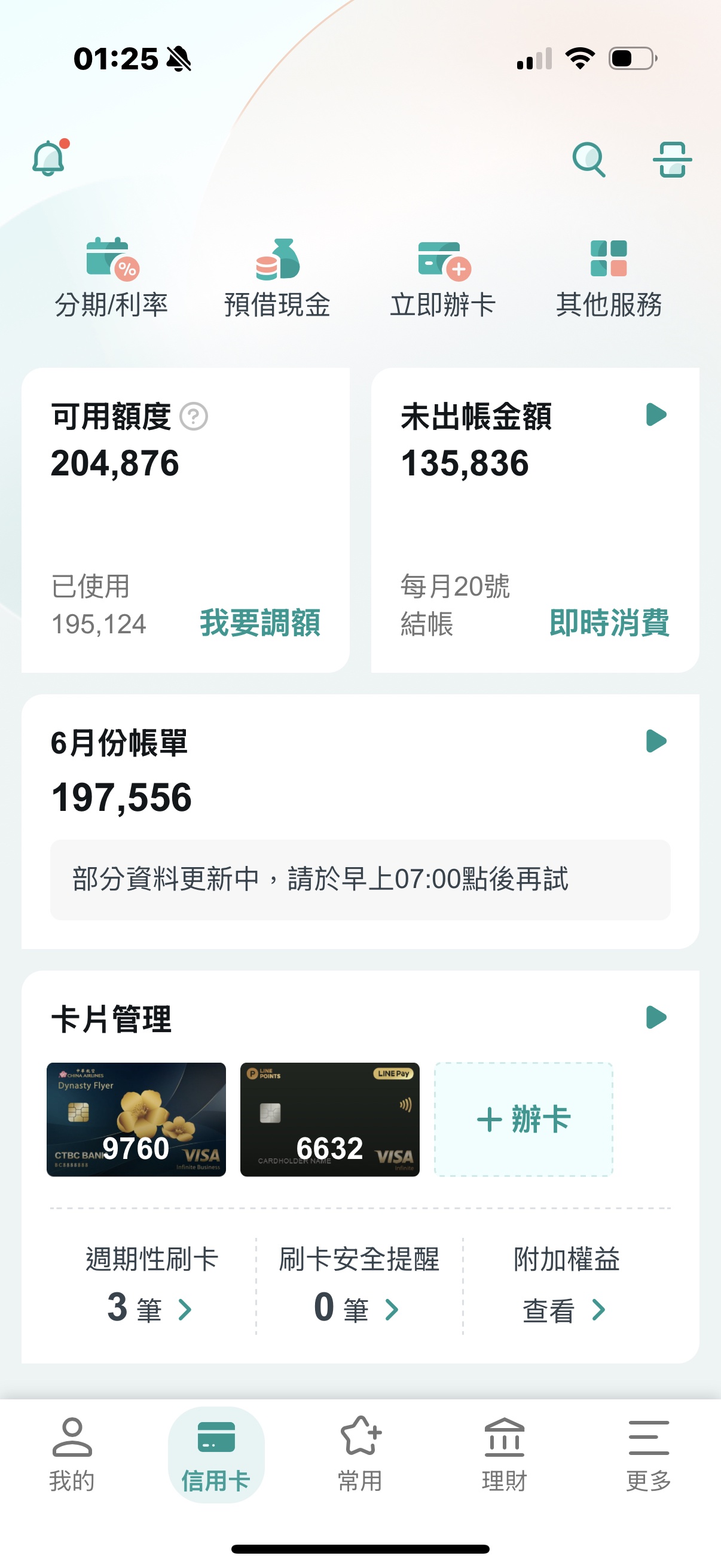The image size is (721, 1568).
Task: Tap the ＋辦卡 add card tile
Action: point(523,1119)
